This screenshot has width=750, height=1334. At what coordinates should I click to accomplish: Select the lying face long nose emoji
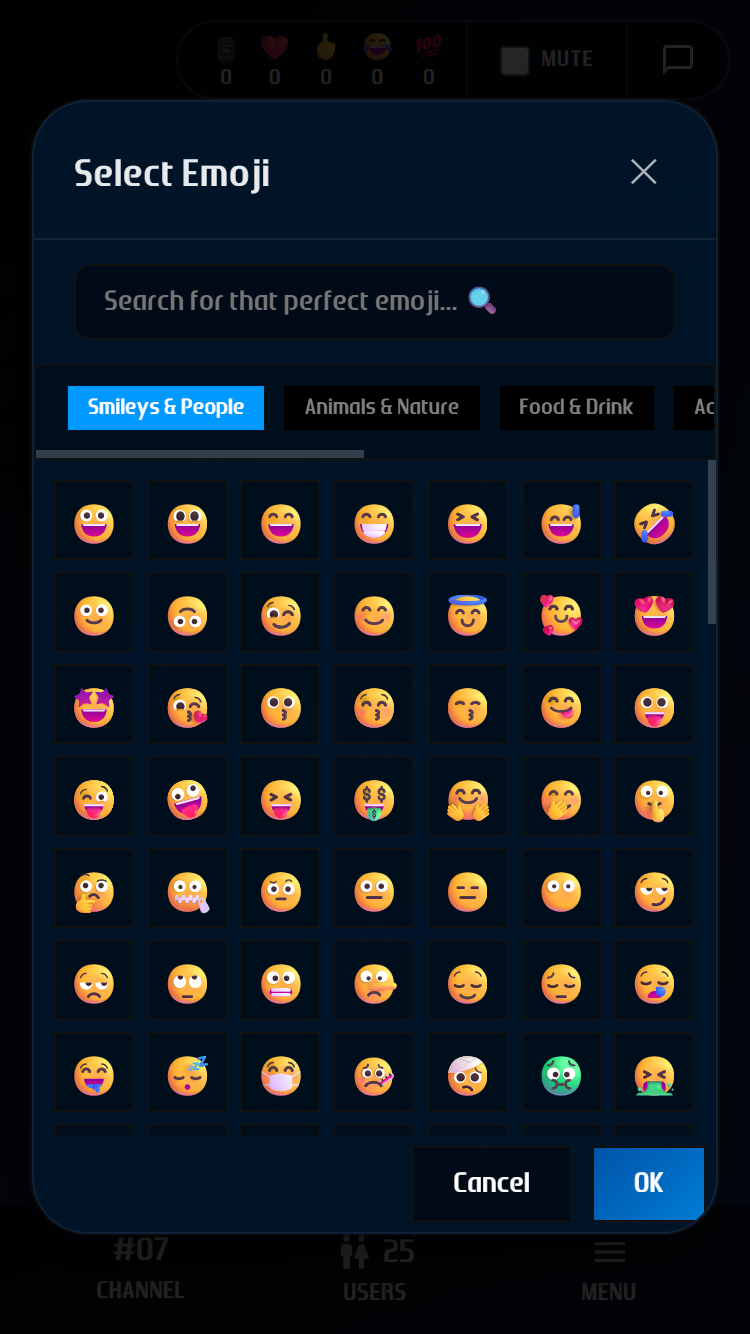pyautogui.click(x=374, y=984)
